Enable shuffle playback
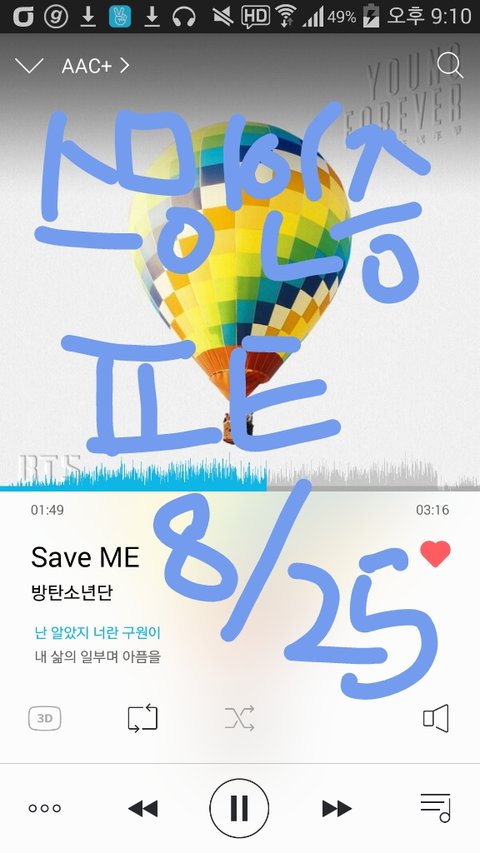 tap(239, 719)
